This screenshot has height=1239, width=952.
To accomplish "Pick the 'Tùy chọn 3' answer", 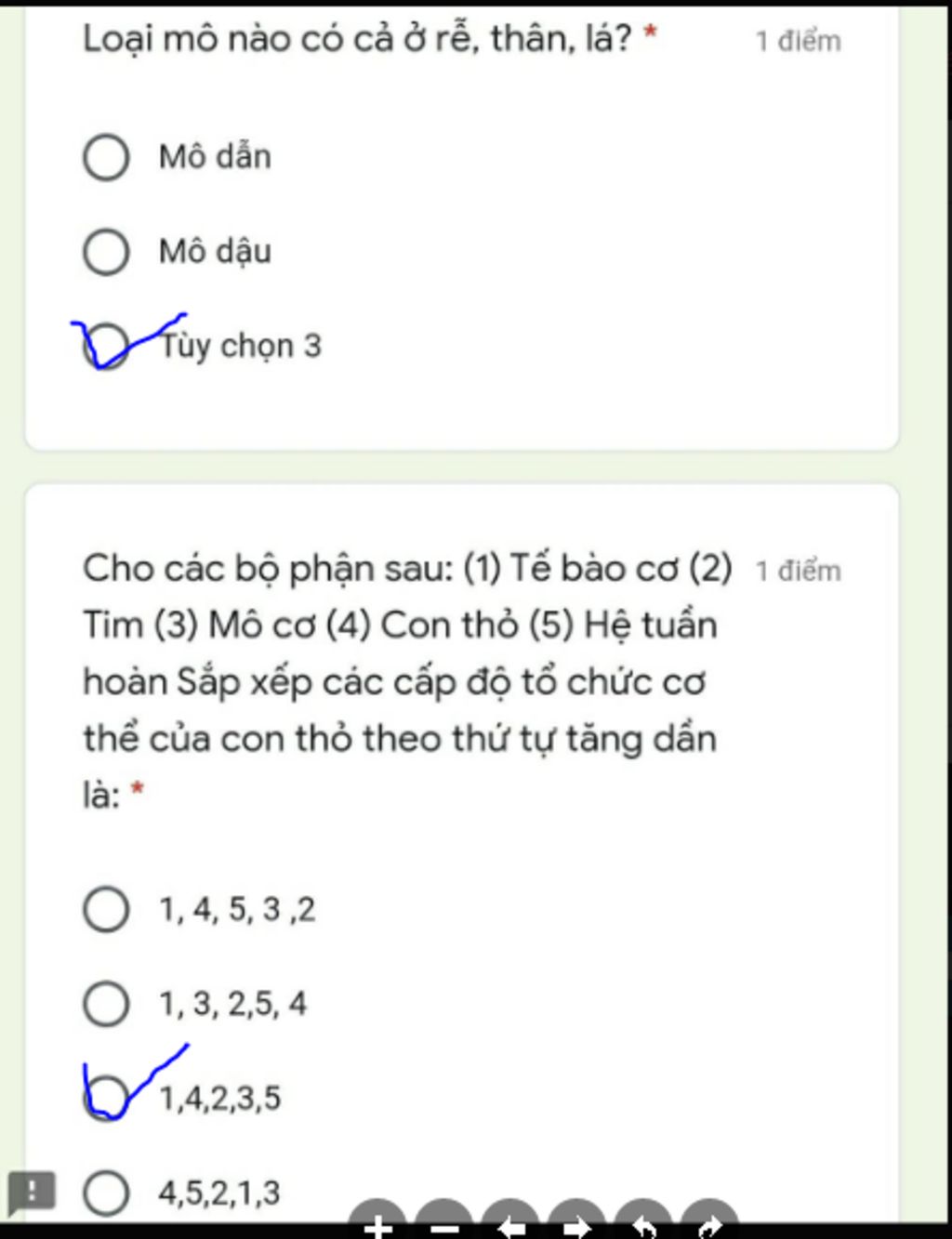I will coord(106,347).
